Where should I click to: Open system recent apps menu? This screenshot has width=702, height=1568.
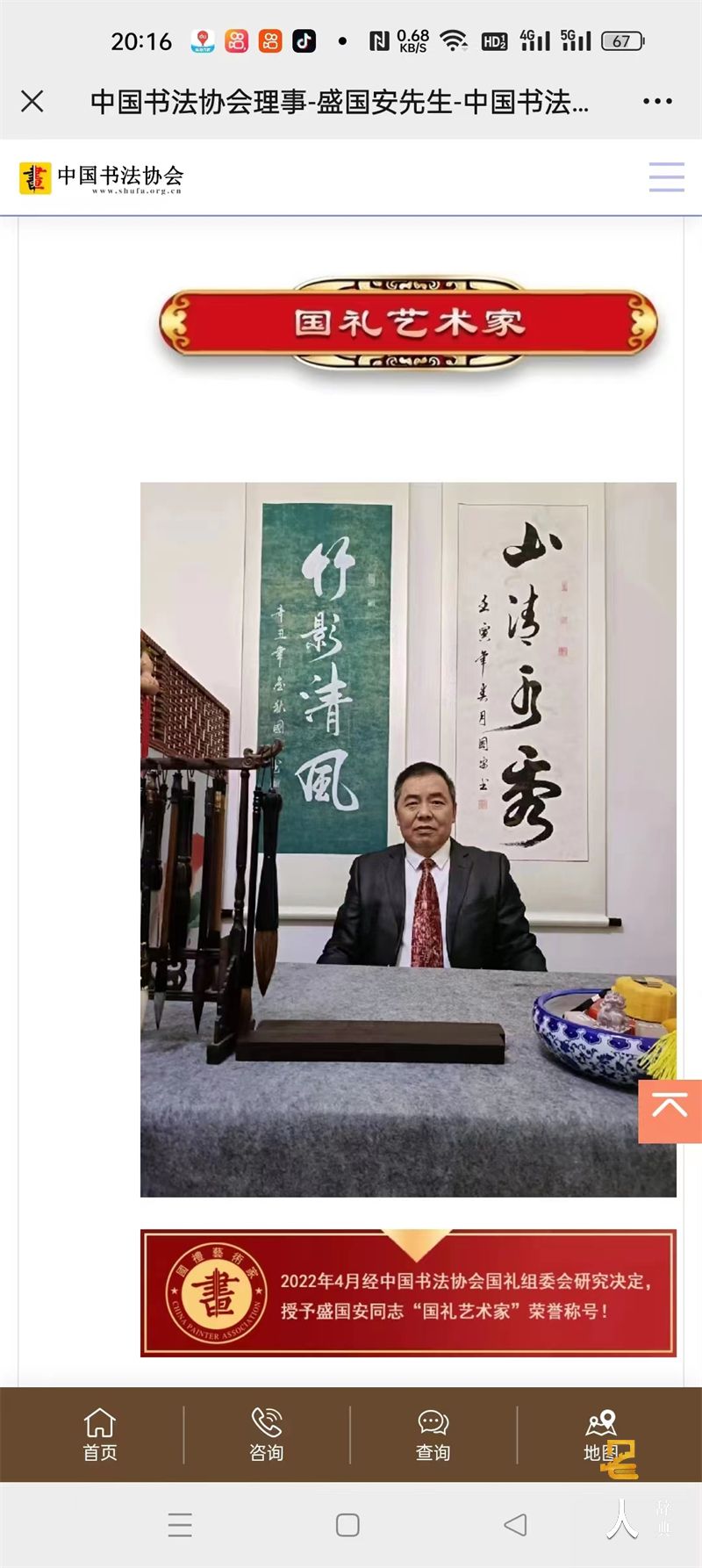(180, 1525)
